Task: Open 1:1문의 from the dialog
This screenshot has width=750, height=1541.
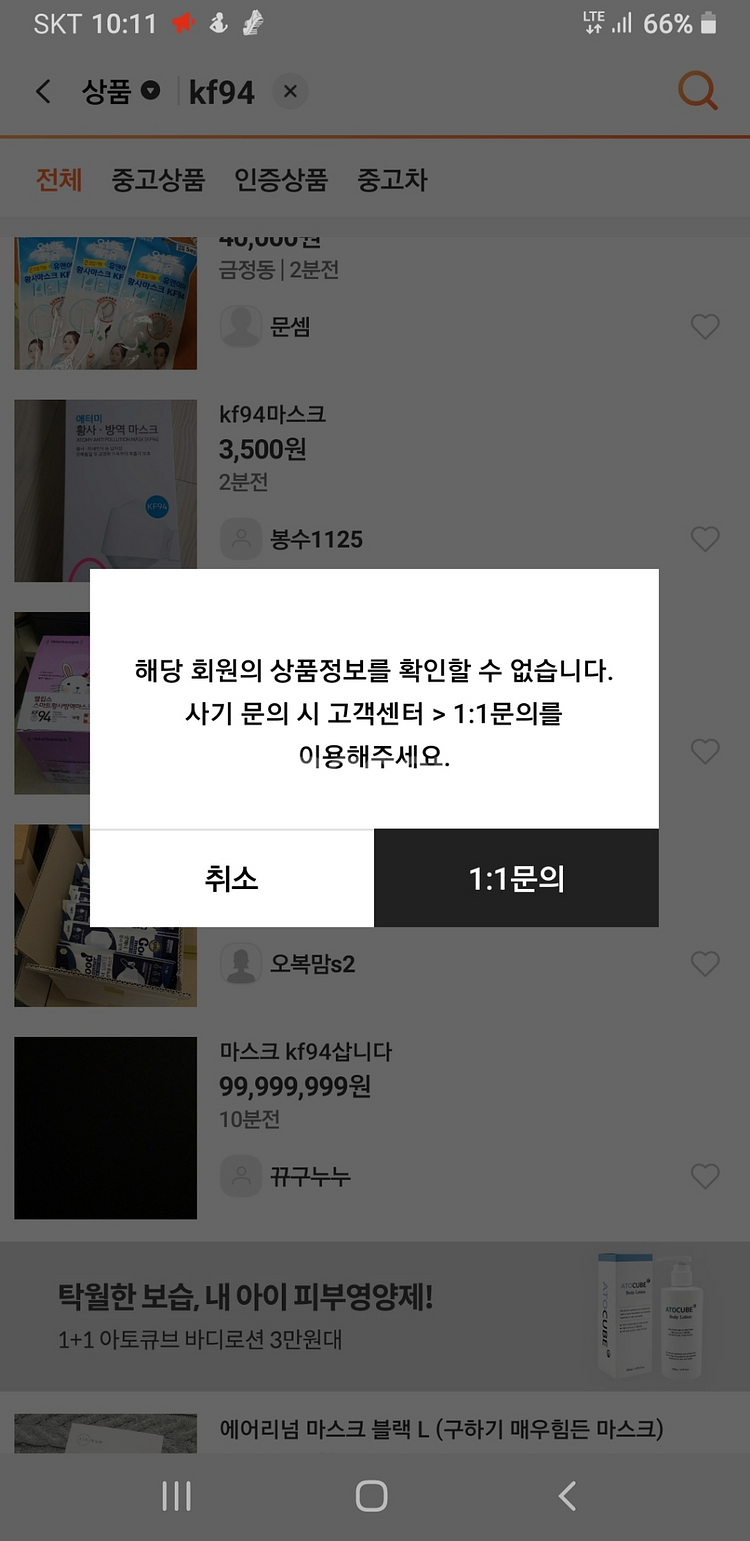Action: [516, 878]
